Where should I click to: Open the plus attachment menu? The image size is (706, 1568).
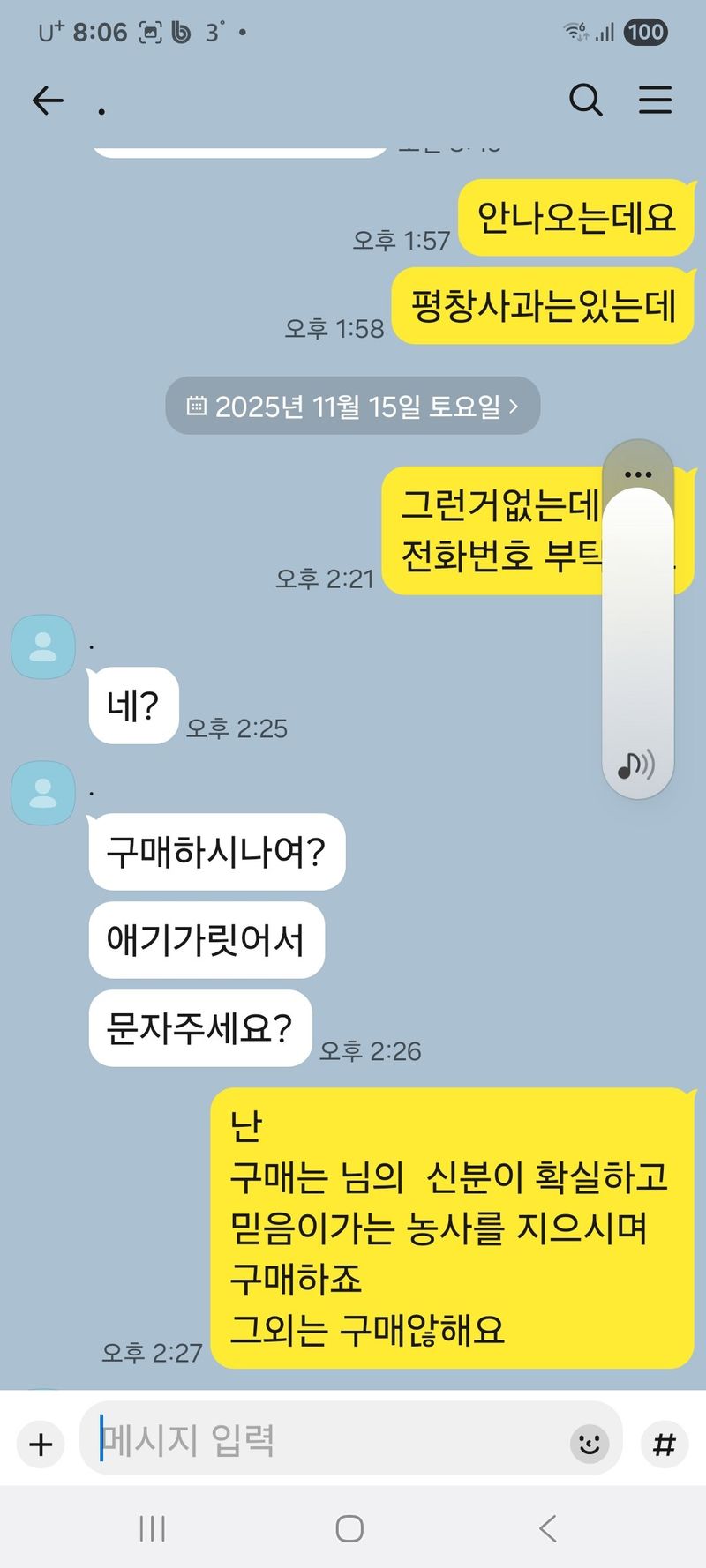41,1445
